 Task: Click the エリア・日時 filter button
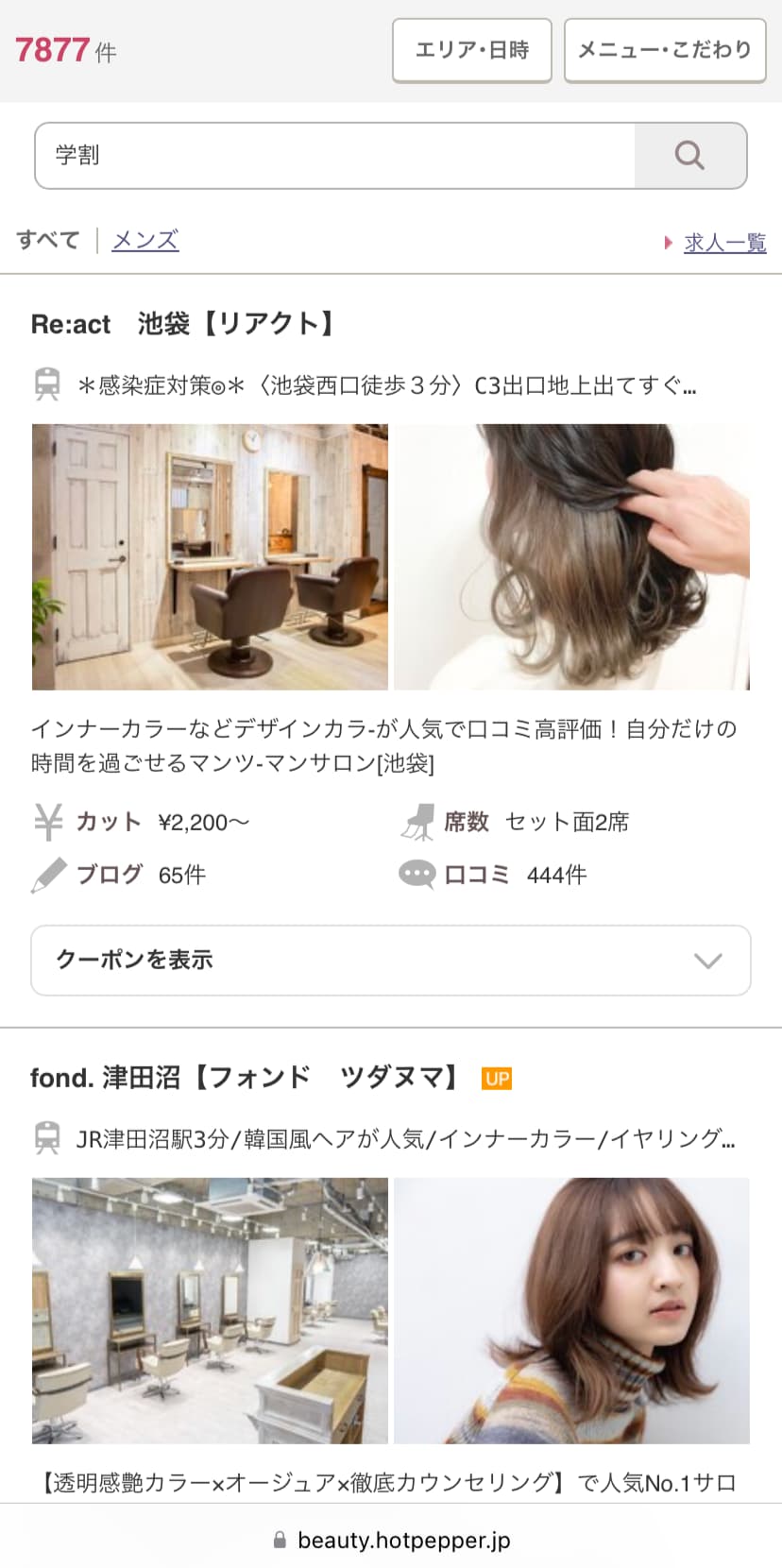coord(471,50)
